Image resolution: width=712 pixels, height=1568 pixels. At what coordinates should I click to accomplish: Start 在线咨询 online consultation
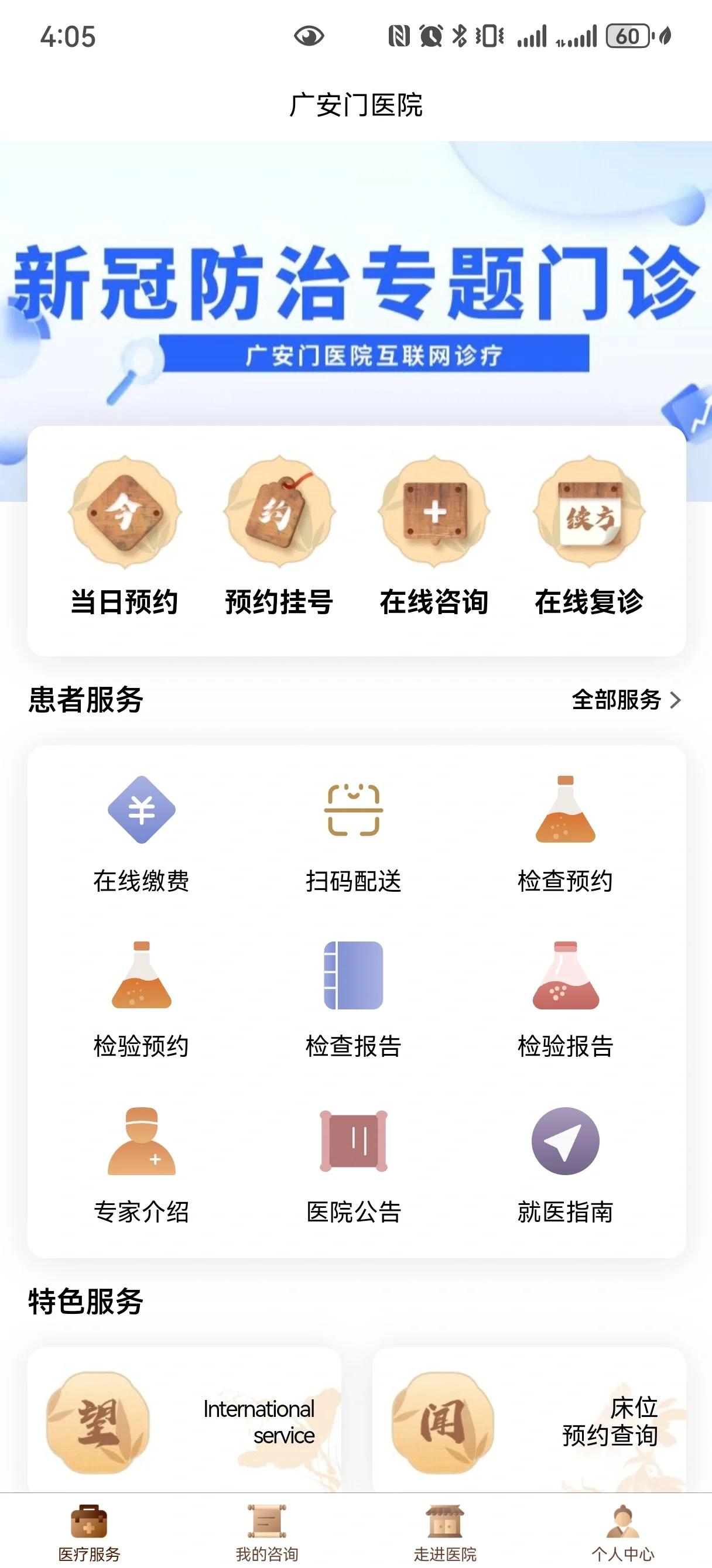click(x=434, y=536)
